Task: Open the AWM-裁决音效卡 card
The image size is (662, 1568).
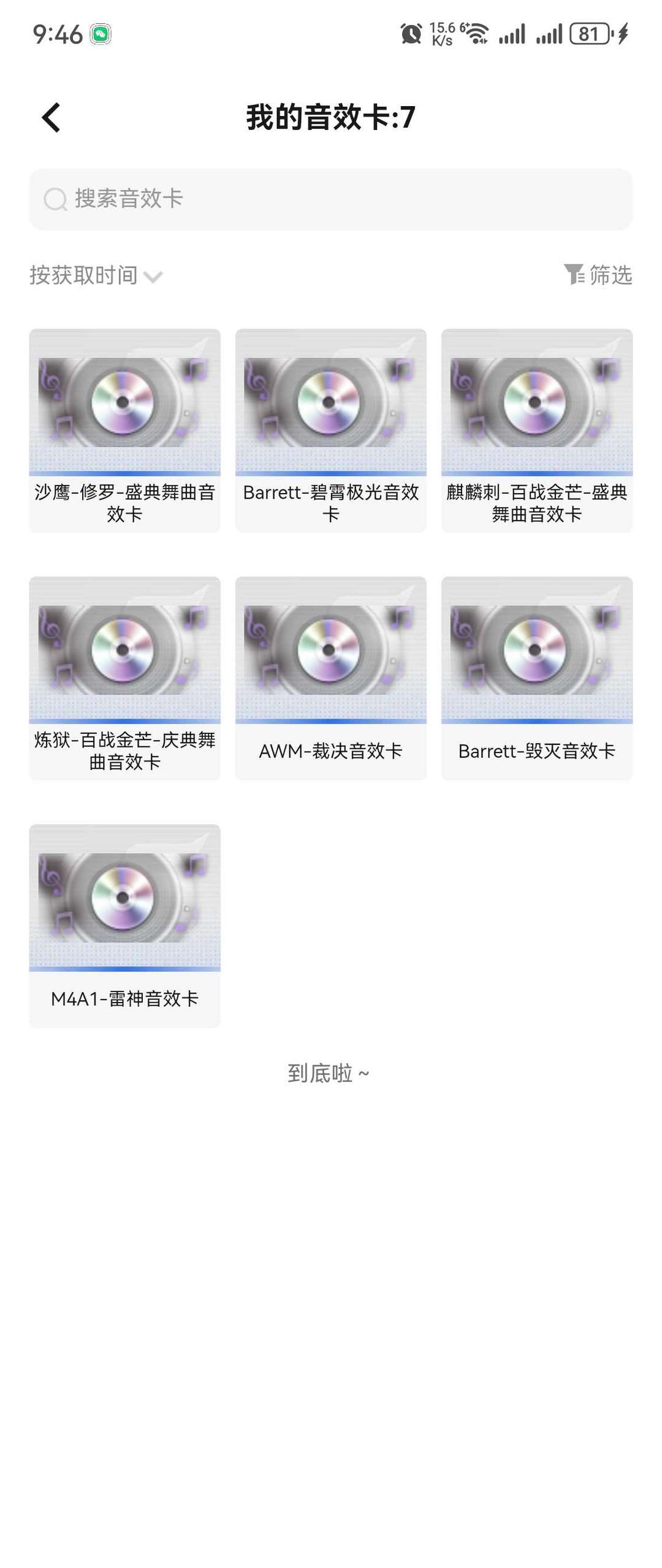Action: click(330, 677)
